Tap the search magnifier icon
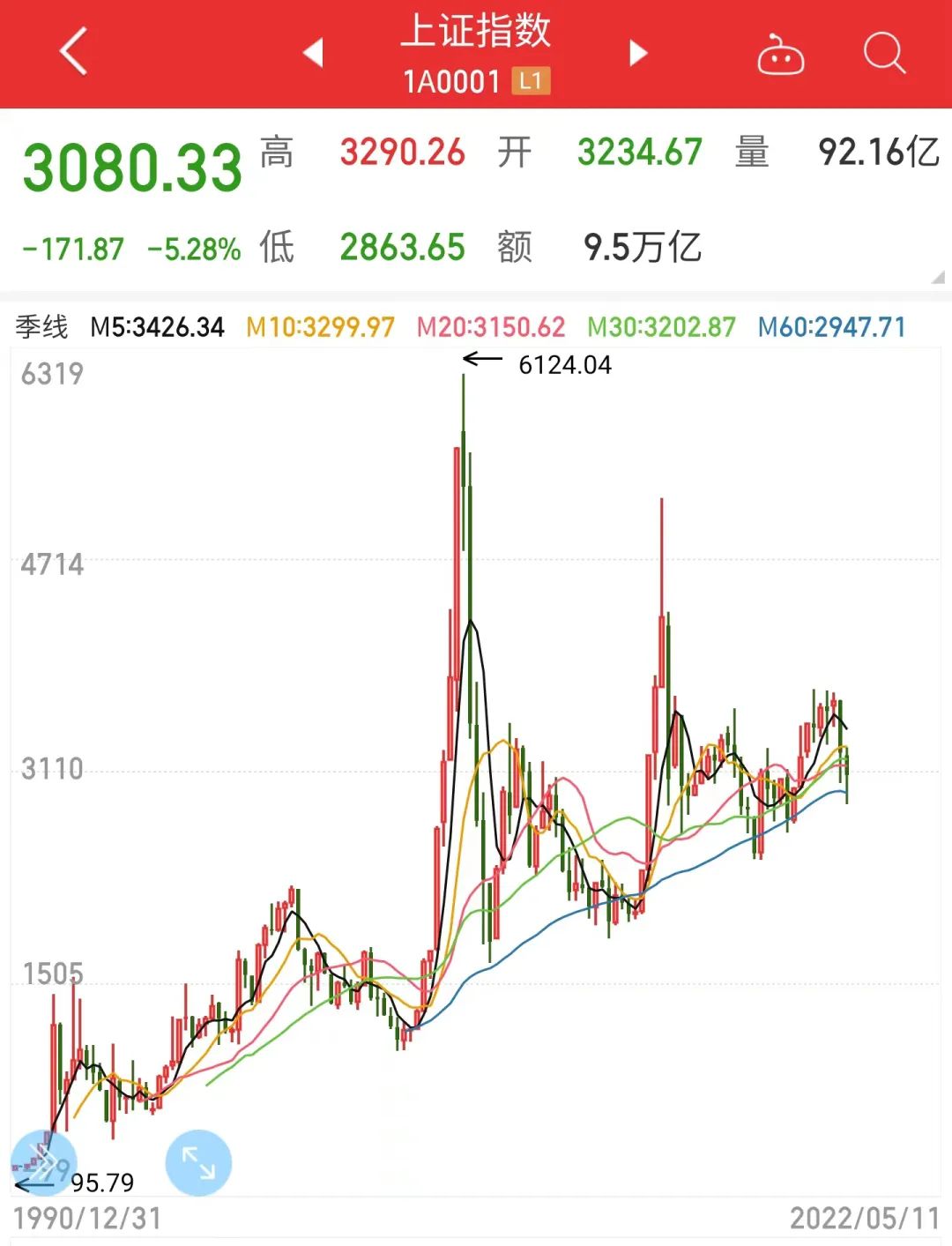 [x=884, y=53]
